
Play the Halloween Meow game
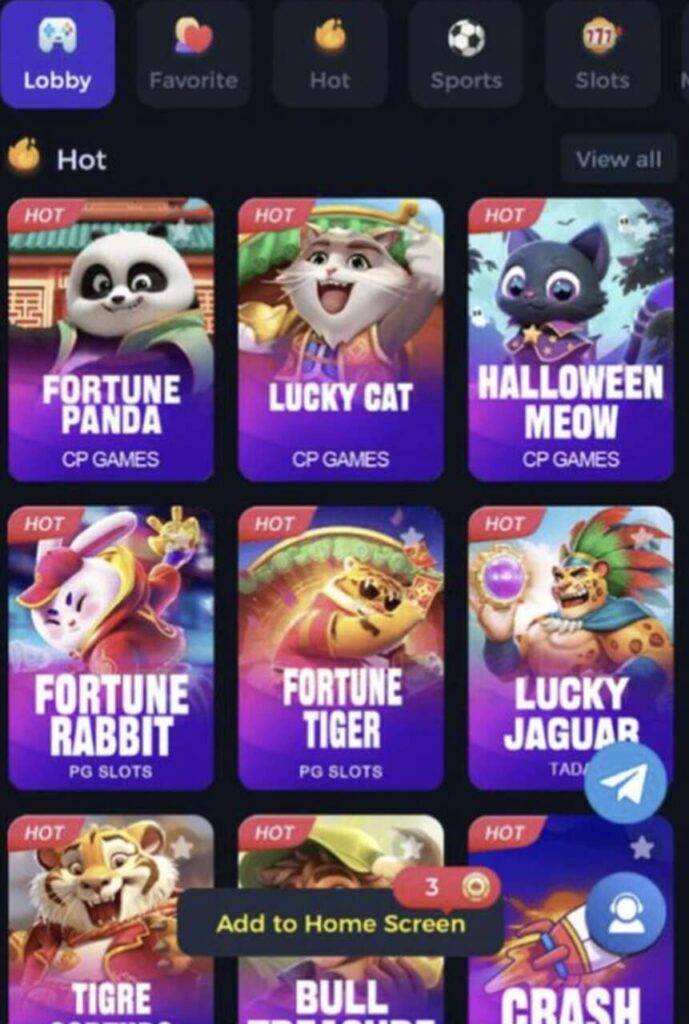click(571, 340)
